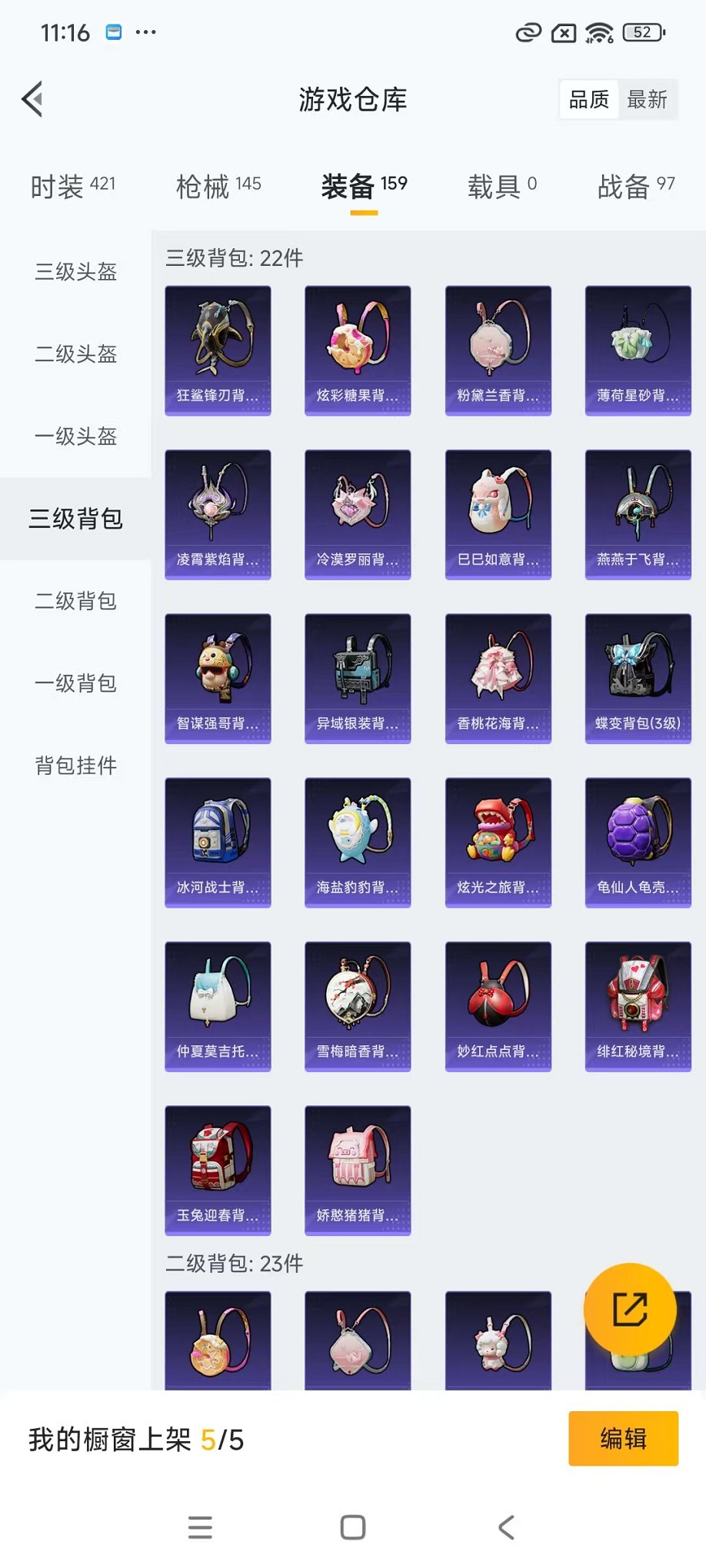View the 蝶变背包(3级) item

coord(638,678)
